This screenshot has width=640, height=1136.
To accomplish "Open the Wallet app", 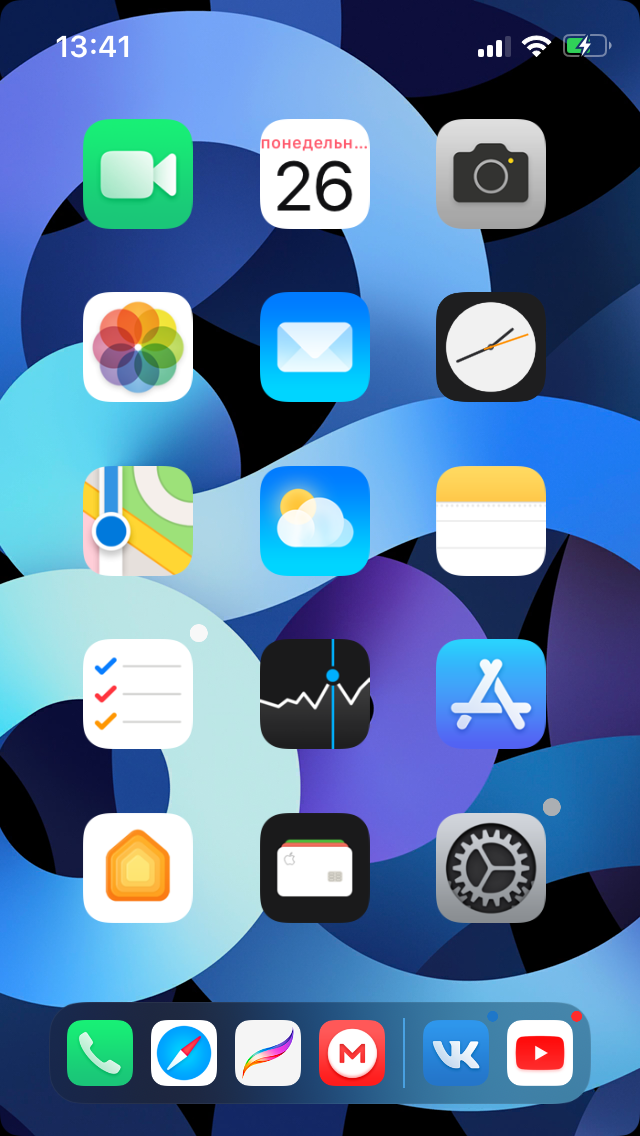I will tap(315, 868).
